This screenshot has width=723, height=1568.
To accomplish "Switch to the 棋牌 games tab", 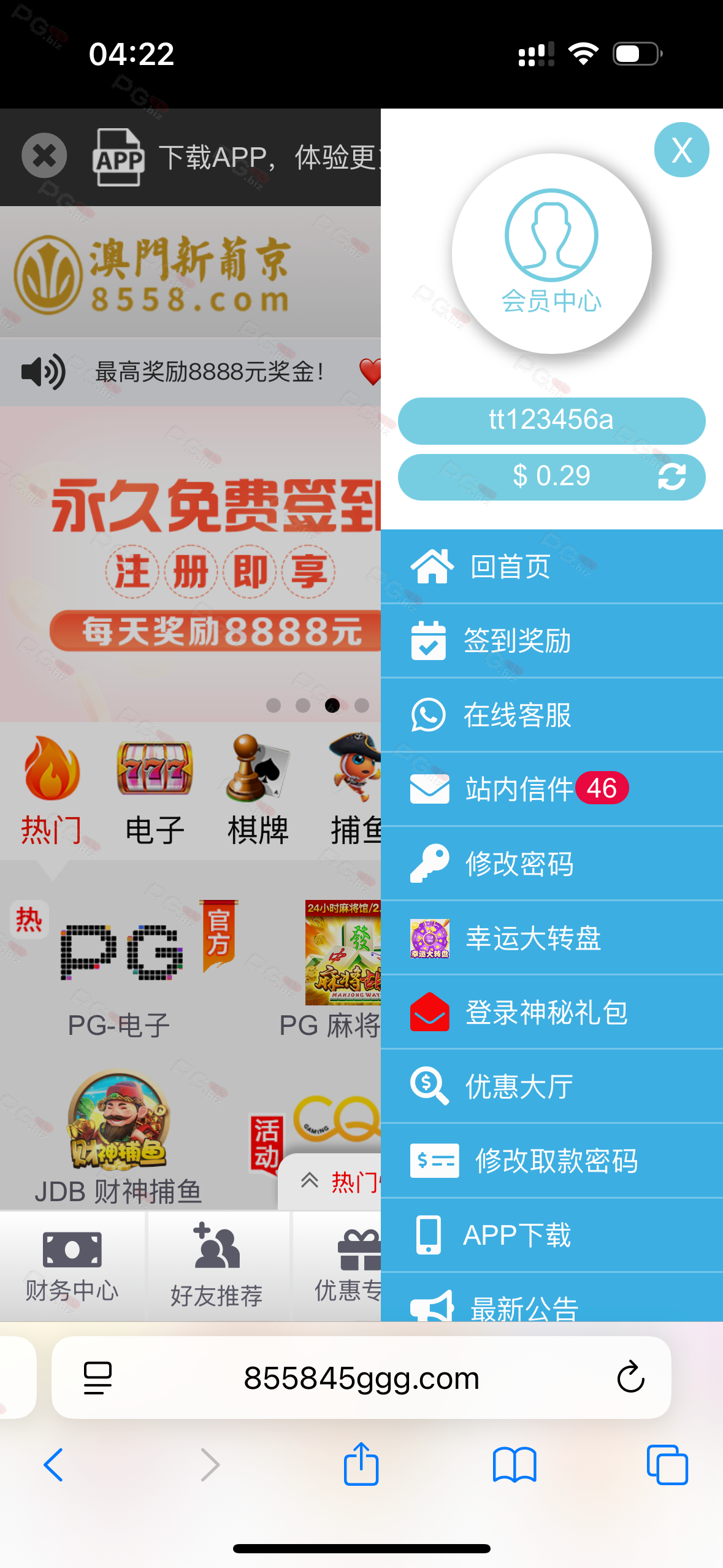I will (x=258, y=791).
